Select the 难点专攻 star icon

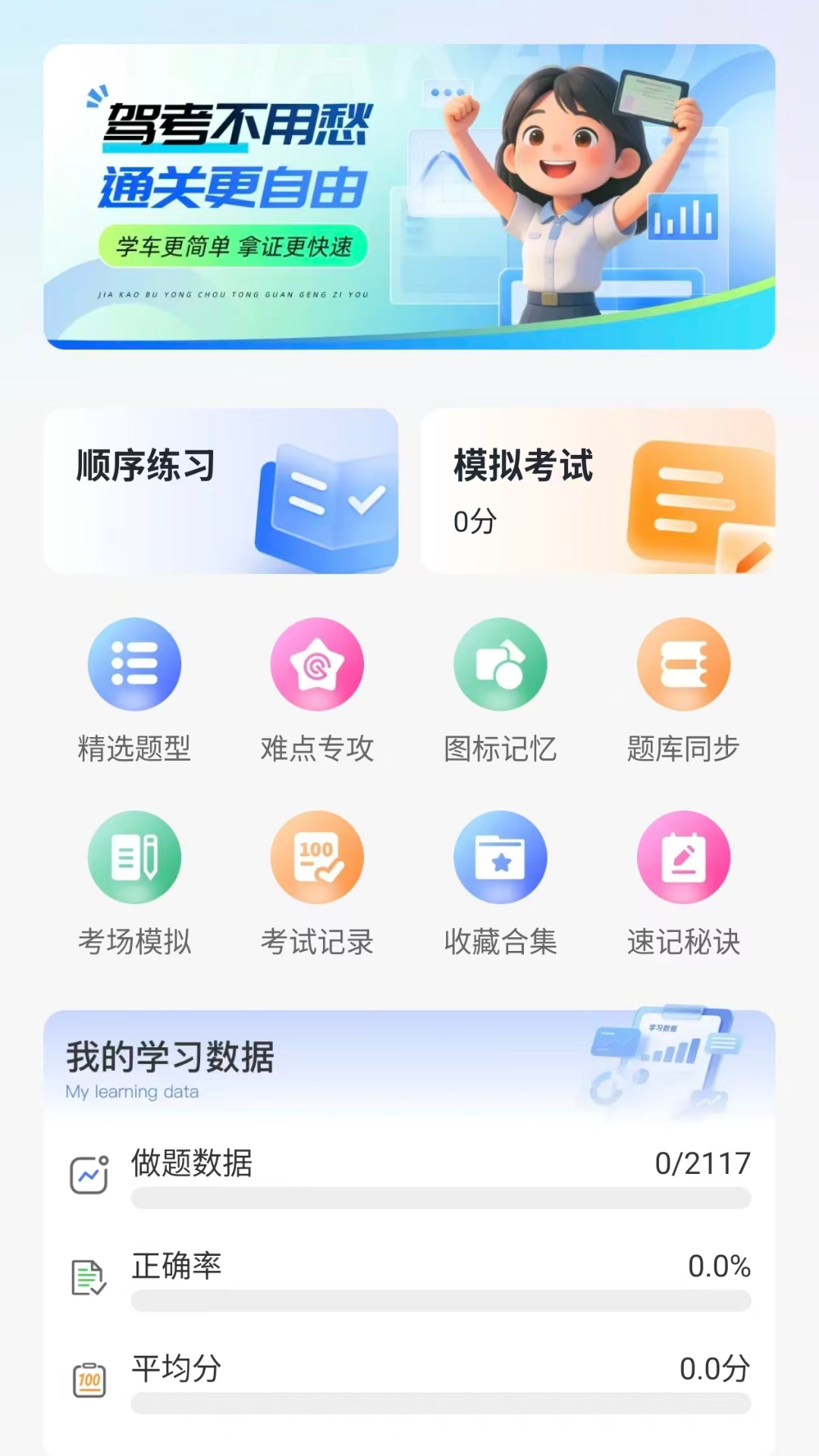pos(317,664)
